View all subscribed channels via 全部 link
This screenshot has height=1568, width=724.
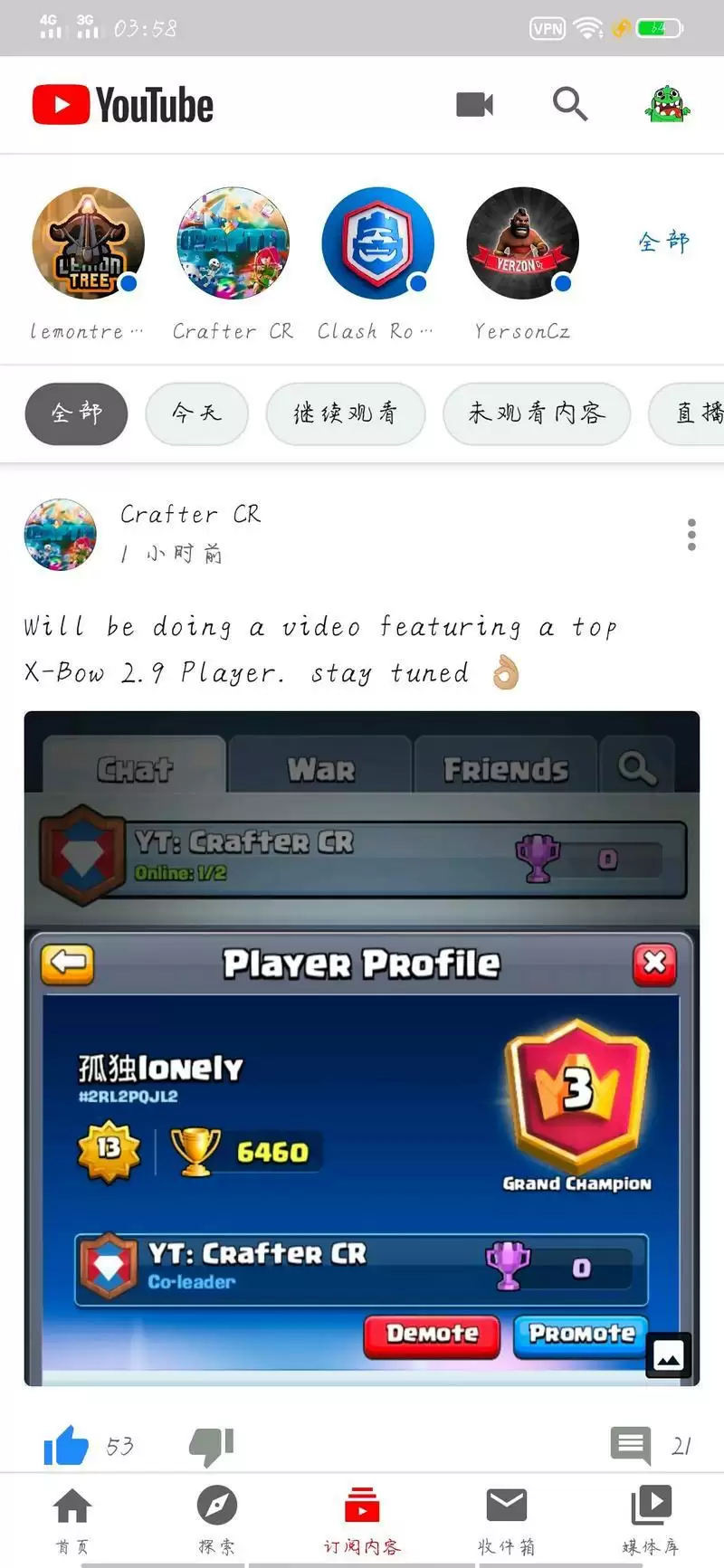tap(663, 242)
